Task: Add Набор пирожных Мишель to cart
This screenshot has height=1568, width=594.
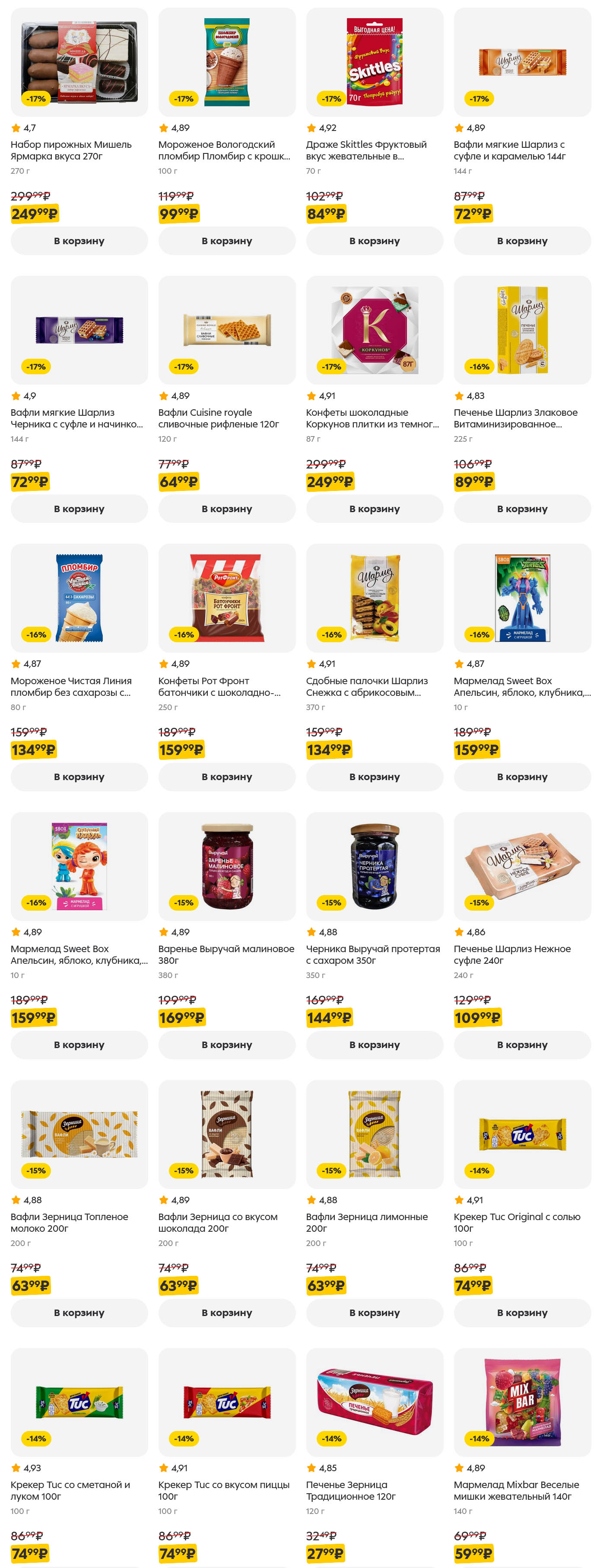Action: [79, 240]
